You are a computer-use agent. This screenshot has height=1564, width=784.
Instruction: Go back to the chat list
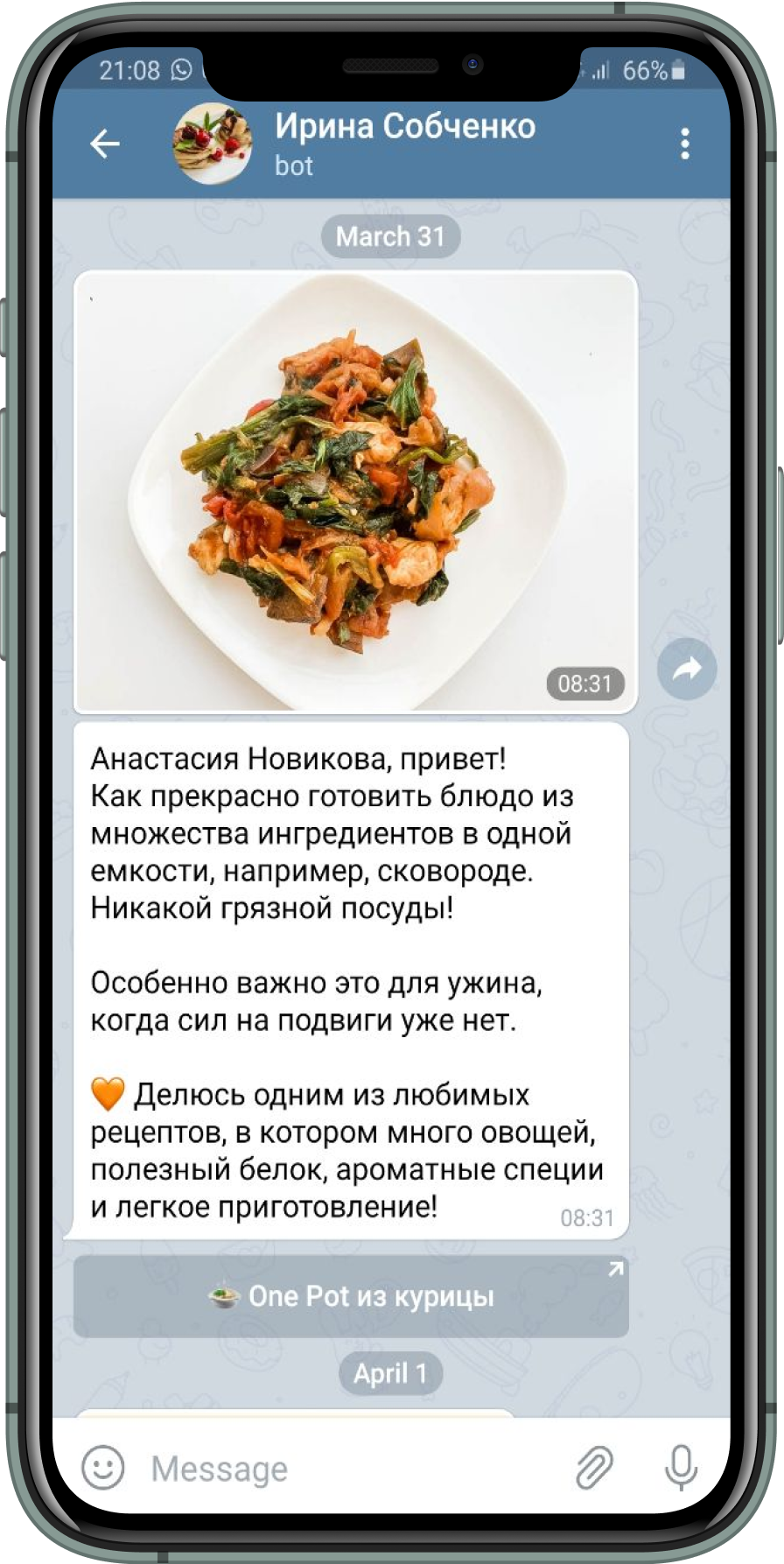(x=105, y=144)
